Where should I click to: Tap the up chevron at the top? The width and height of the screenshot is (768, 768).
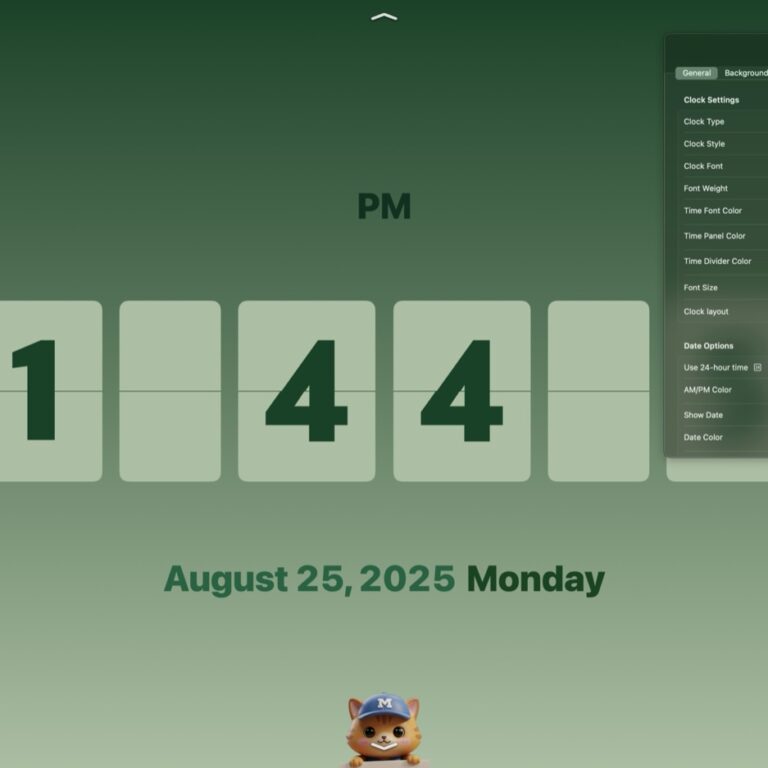pos(384,16)
